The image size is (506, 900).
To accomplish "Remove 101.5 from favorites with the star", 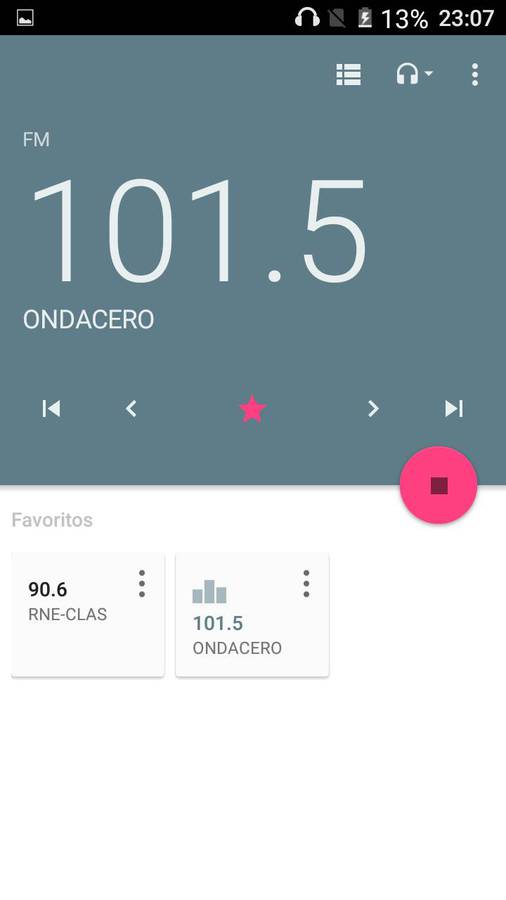I will (252, 409).
